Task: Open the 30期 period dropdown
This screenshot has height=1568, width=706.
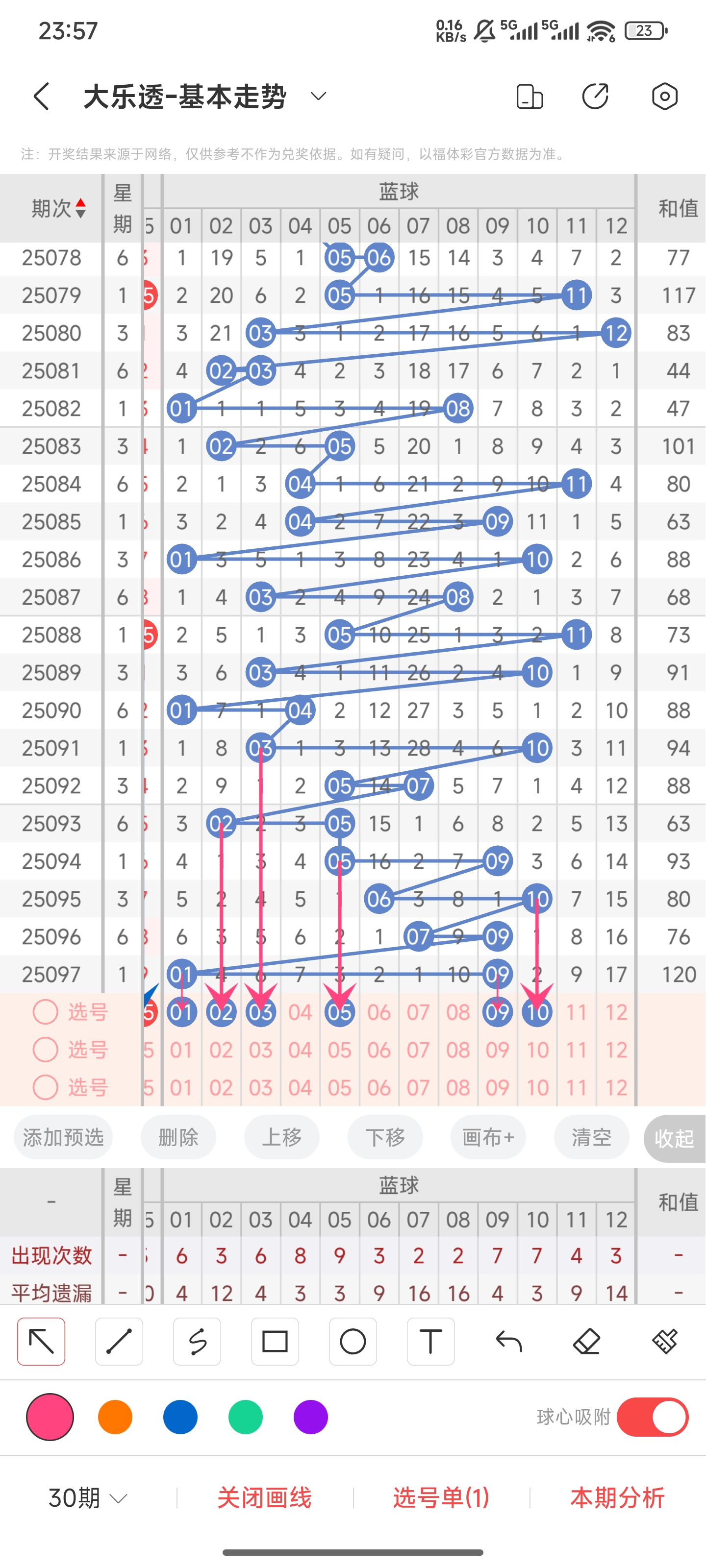Action: 88,1497
